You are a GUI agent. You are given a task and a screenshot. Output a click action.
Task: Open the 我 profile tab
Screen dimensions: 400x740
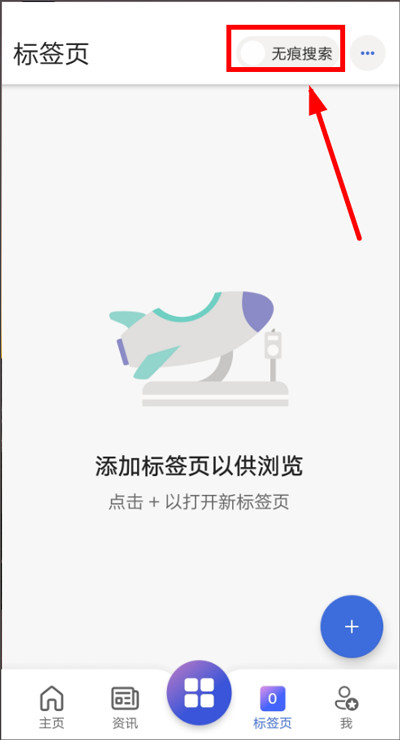[x=347, y=706]
